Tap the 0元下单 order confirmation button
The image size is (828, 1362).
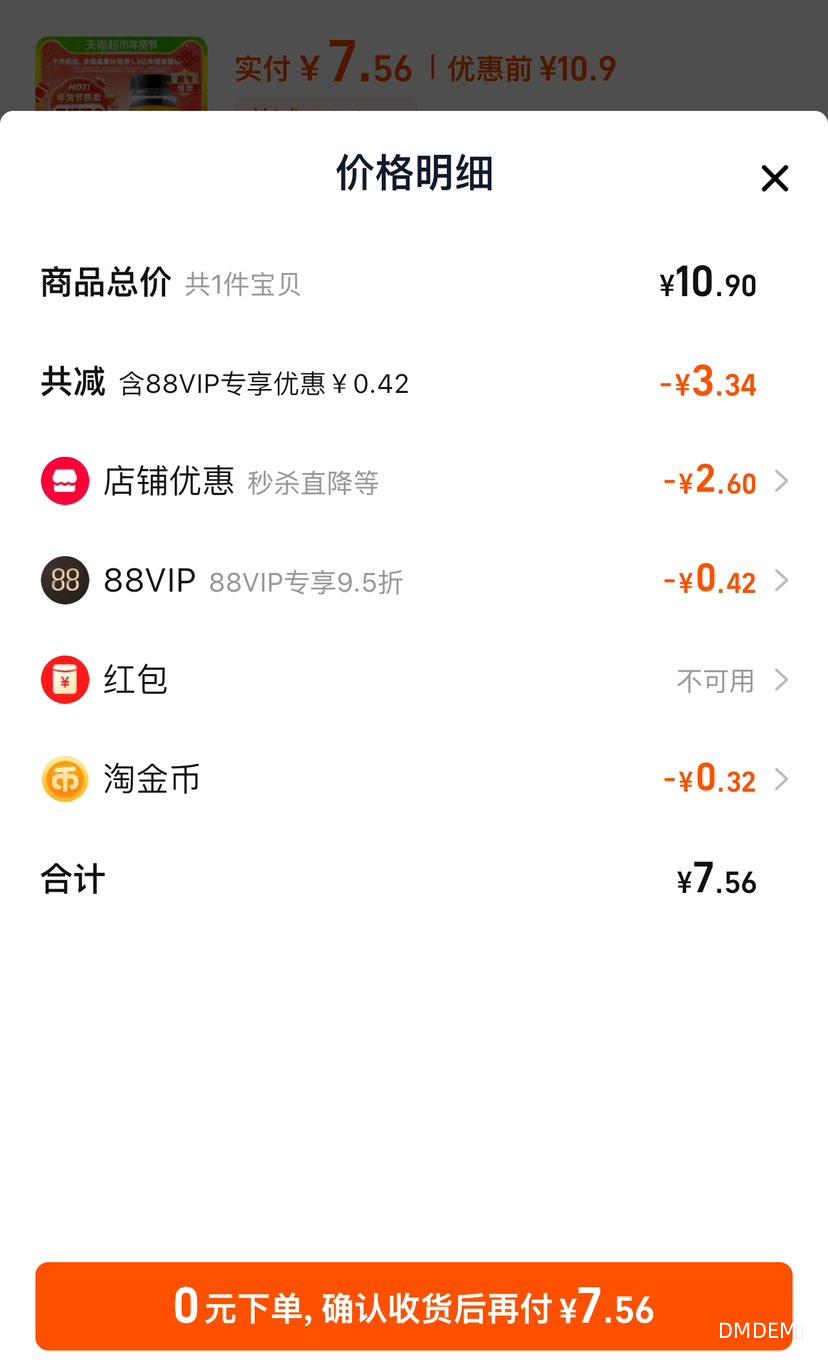(x=414, y=1306)
